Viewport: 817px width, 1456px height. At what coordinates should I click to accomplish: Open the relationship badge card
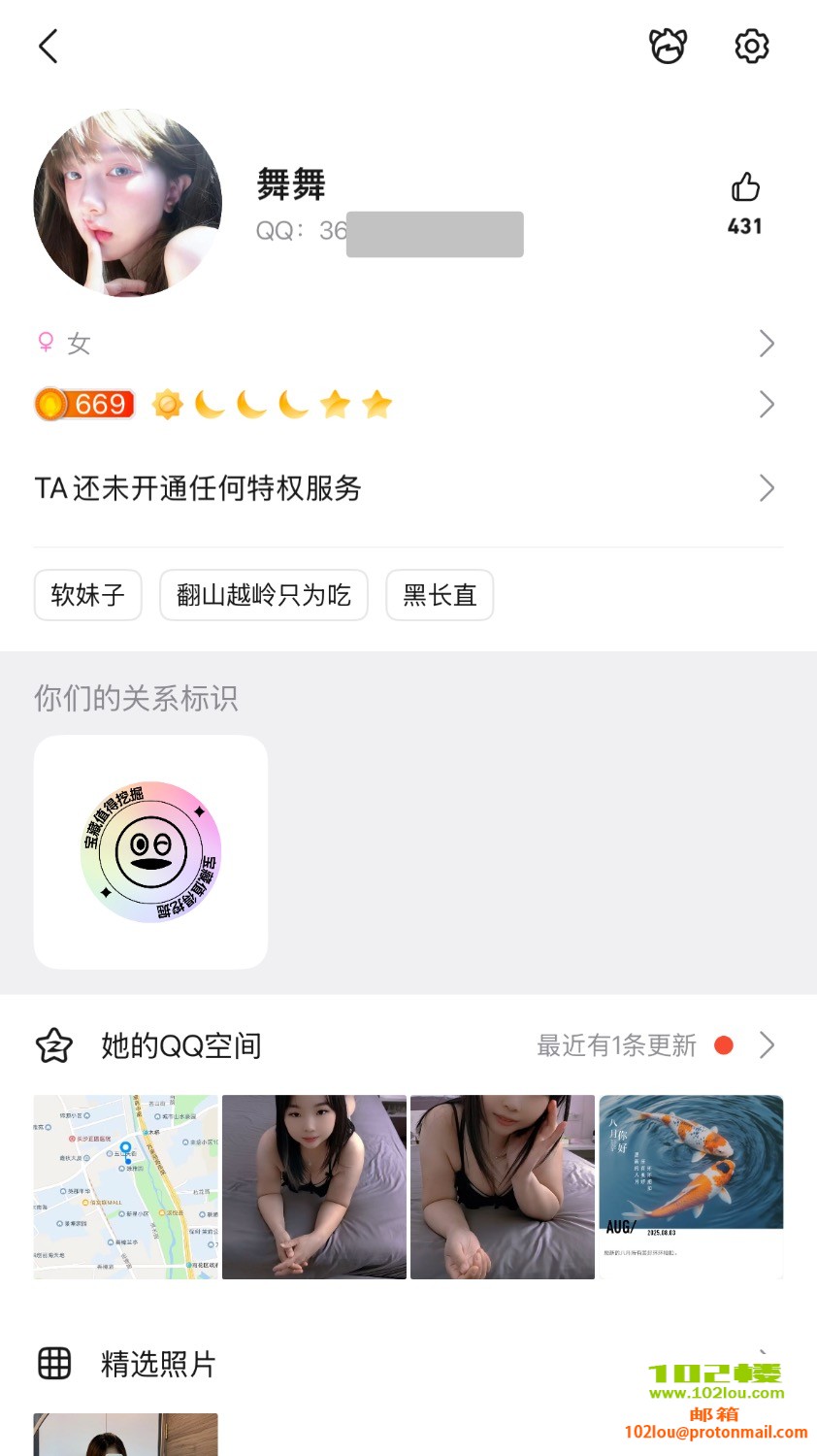pos(150,852)
